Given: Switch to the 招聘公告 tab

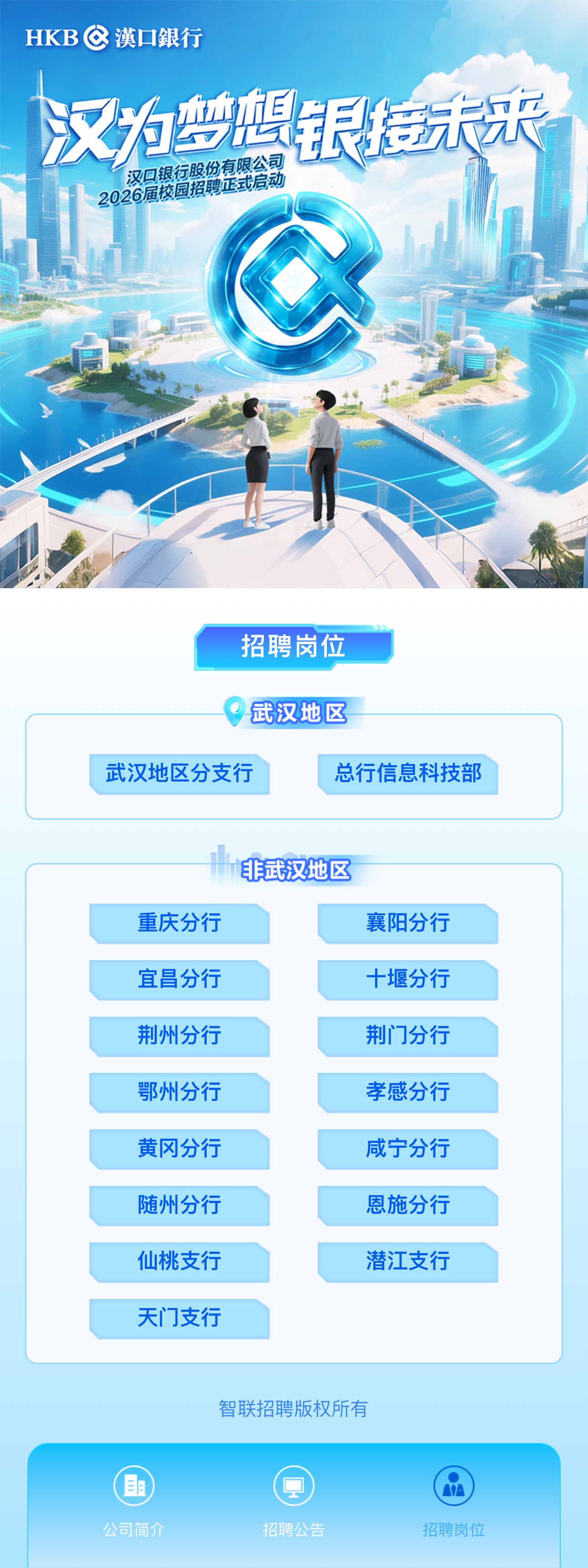Looking at the screenshot, I should 294,1501.
